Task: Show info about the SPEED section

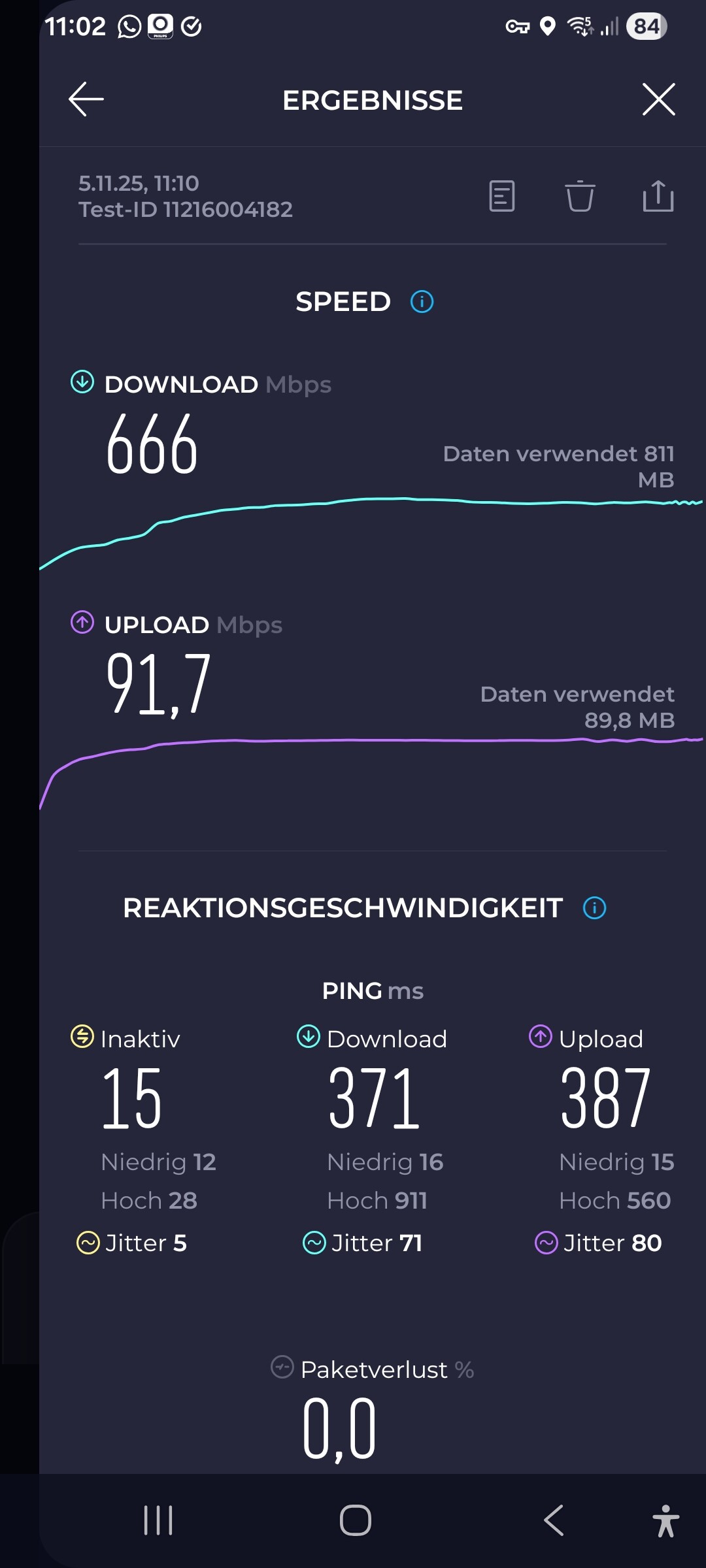Action: pyautogui.click(x=422, y=302)
